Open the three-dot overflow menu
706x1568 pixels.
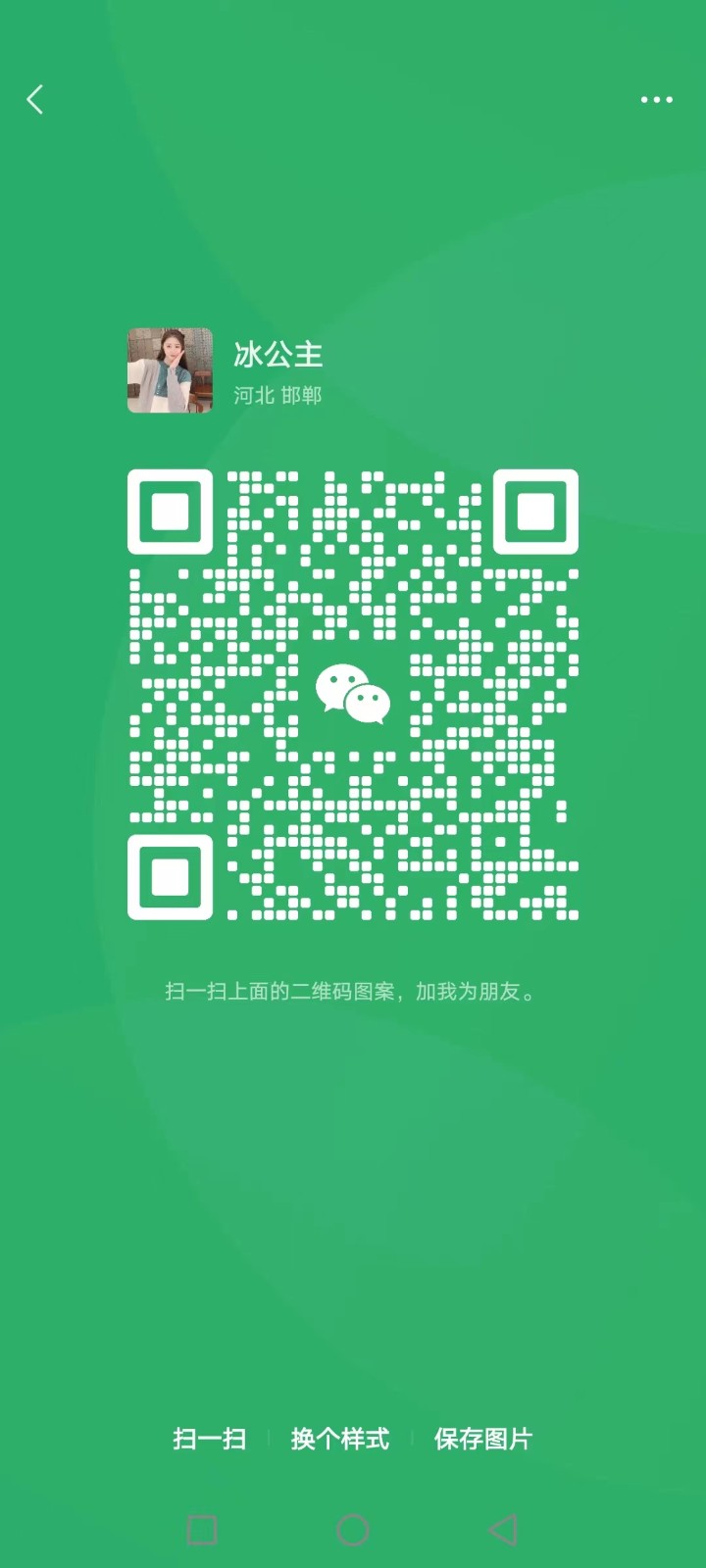(x=656, y=100)
